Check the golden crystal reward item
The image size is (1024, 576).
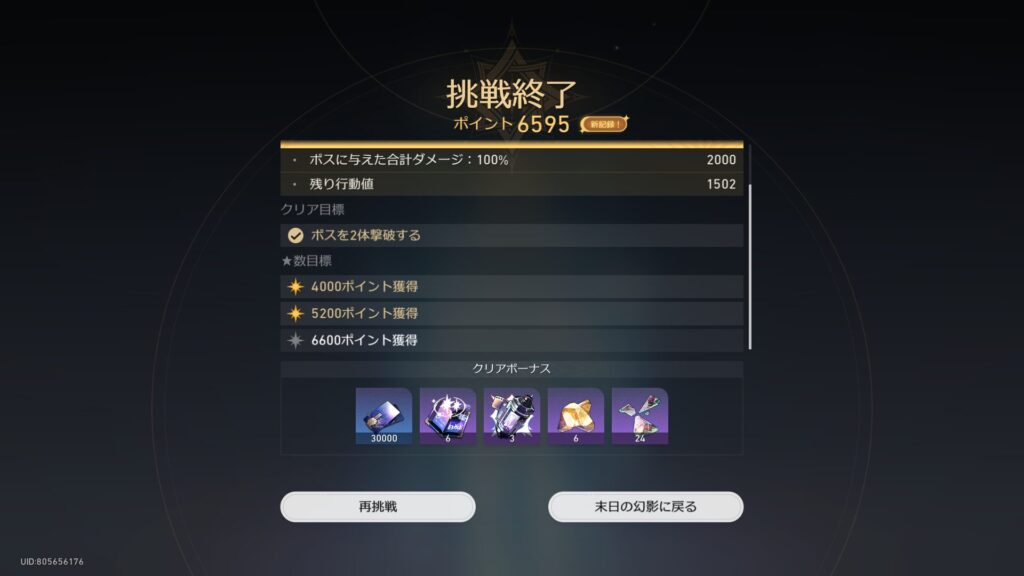[576, 415]
